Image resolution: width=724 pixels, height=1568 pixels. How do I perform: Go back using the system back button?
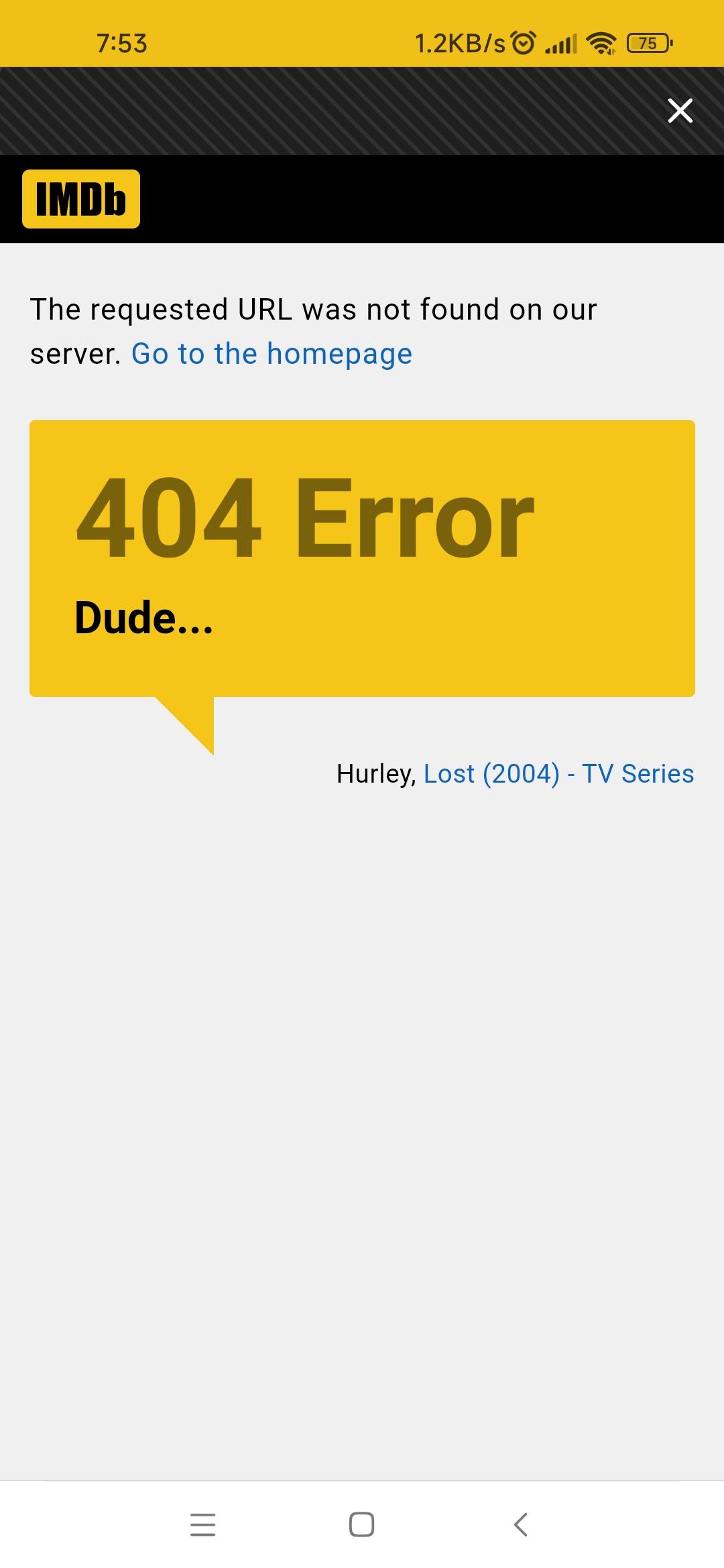point(521,1524)
